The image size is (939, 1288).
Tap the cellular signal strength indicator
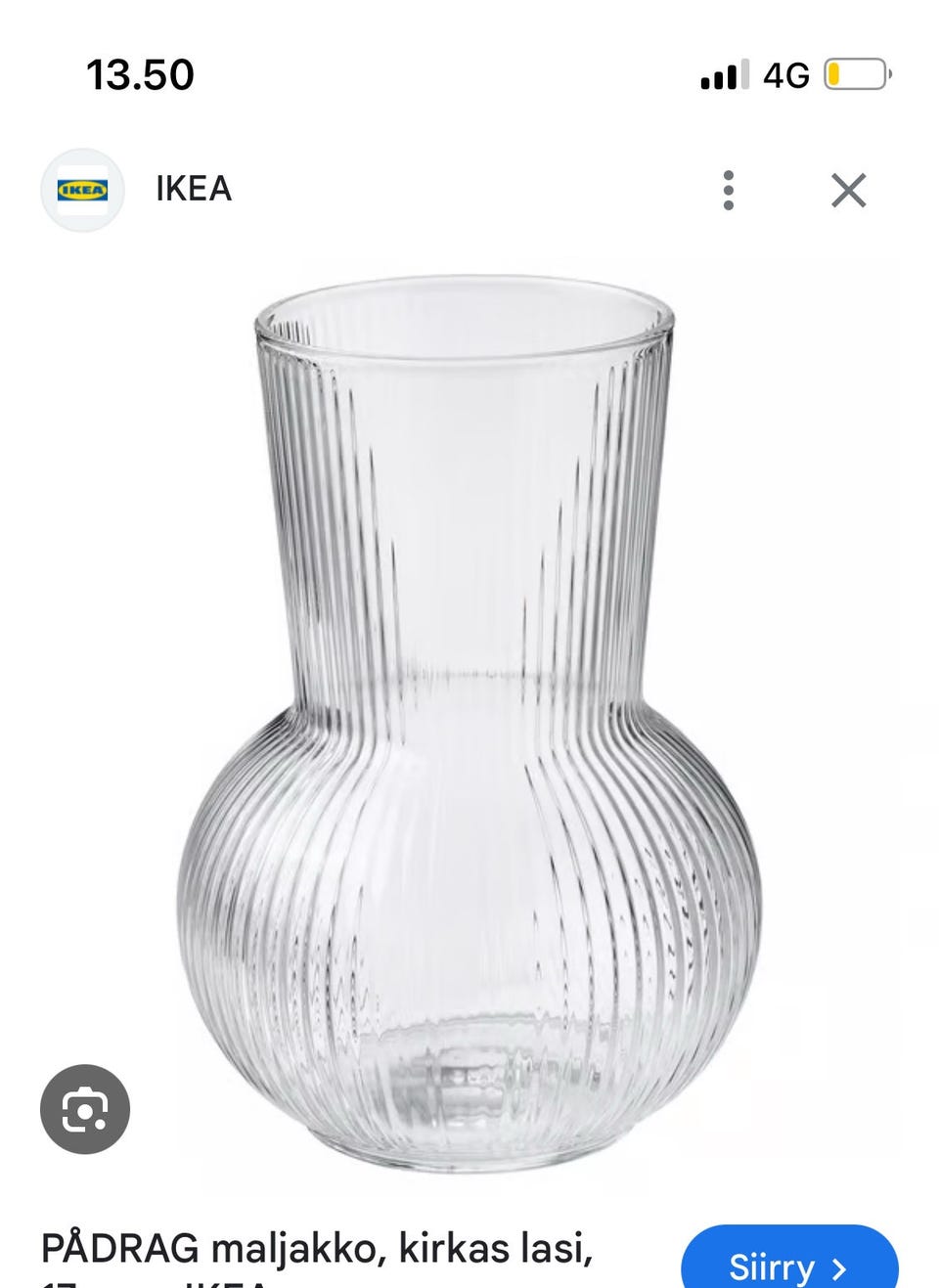[725, 75]
